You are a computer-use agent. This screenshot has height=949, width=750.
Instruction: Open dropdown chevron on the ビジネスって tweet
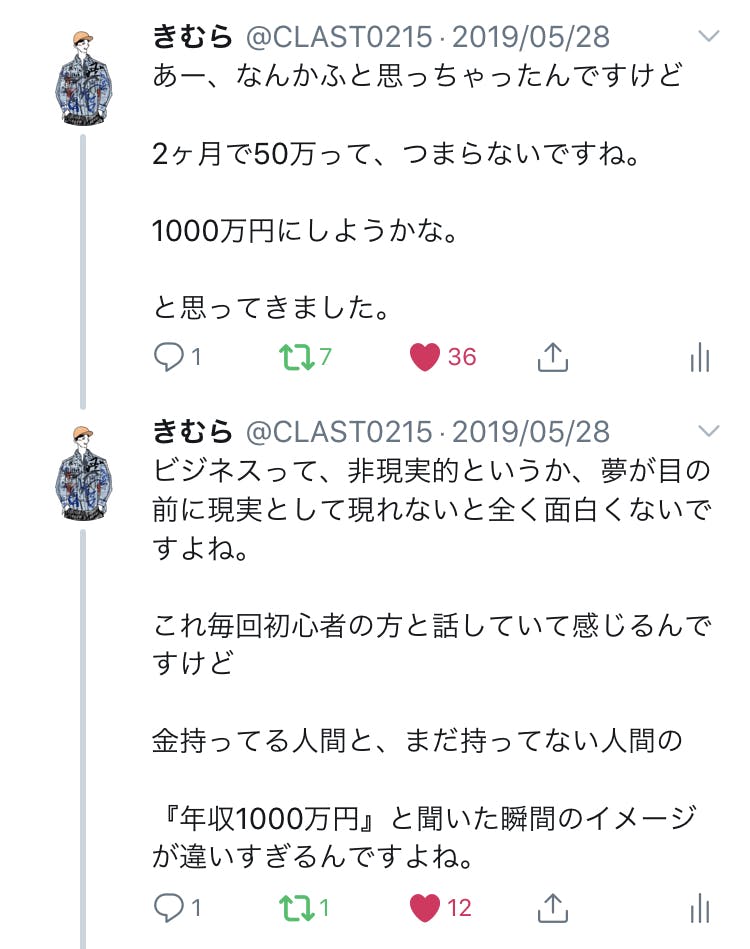[x=708, y=431]
